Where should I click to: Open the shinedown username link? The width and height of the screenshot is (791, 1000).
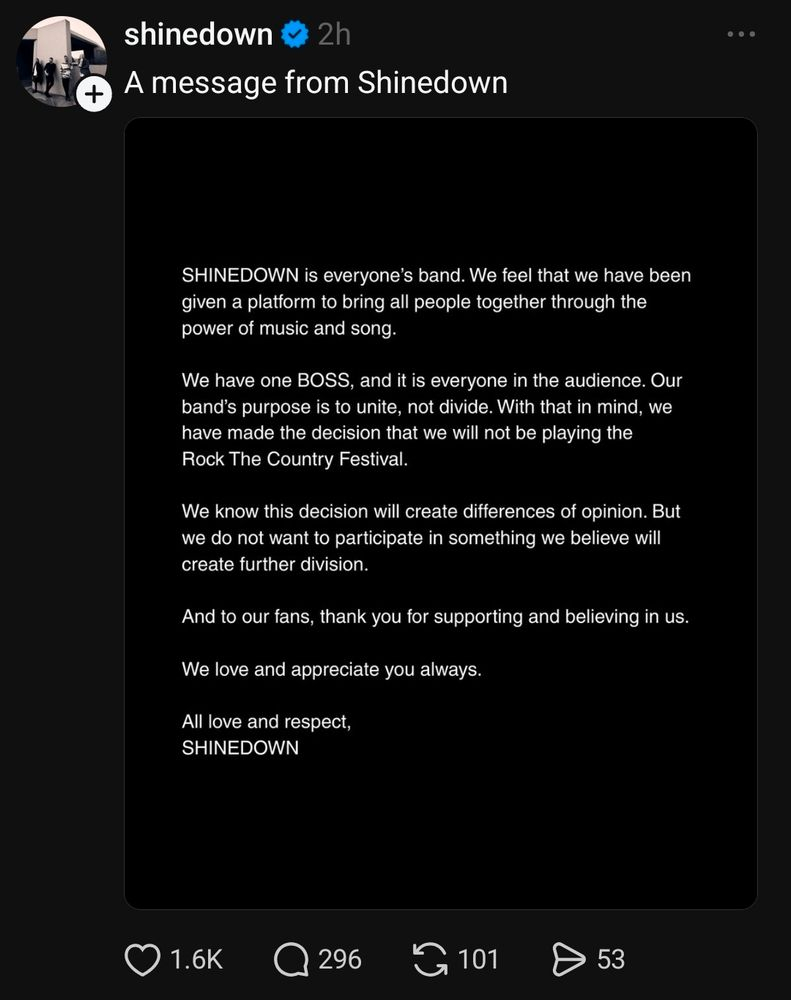tap(198, 34)
